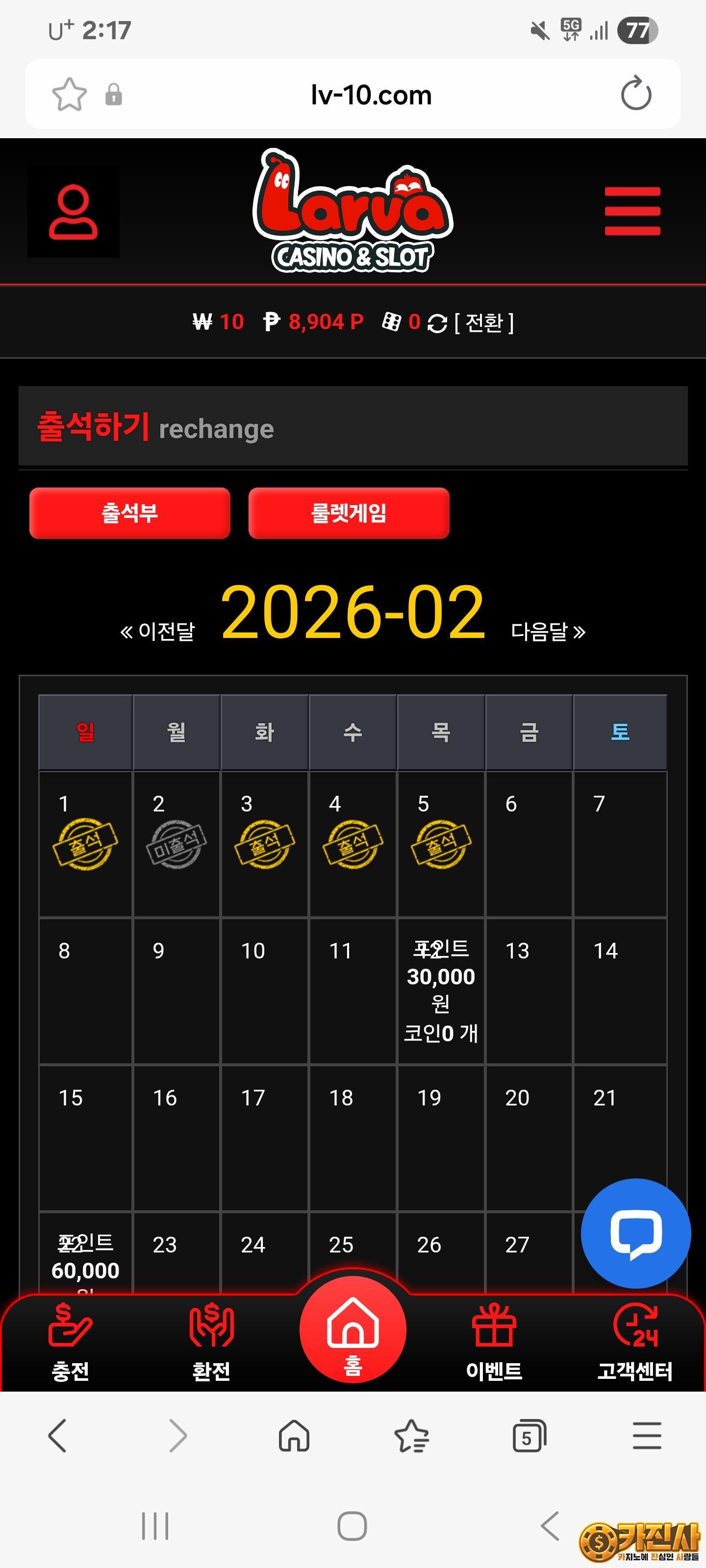Tap the 전환 convert link
Viewport: 706px width, 1568px height.
(x=484, y=322)
